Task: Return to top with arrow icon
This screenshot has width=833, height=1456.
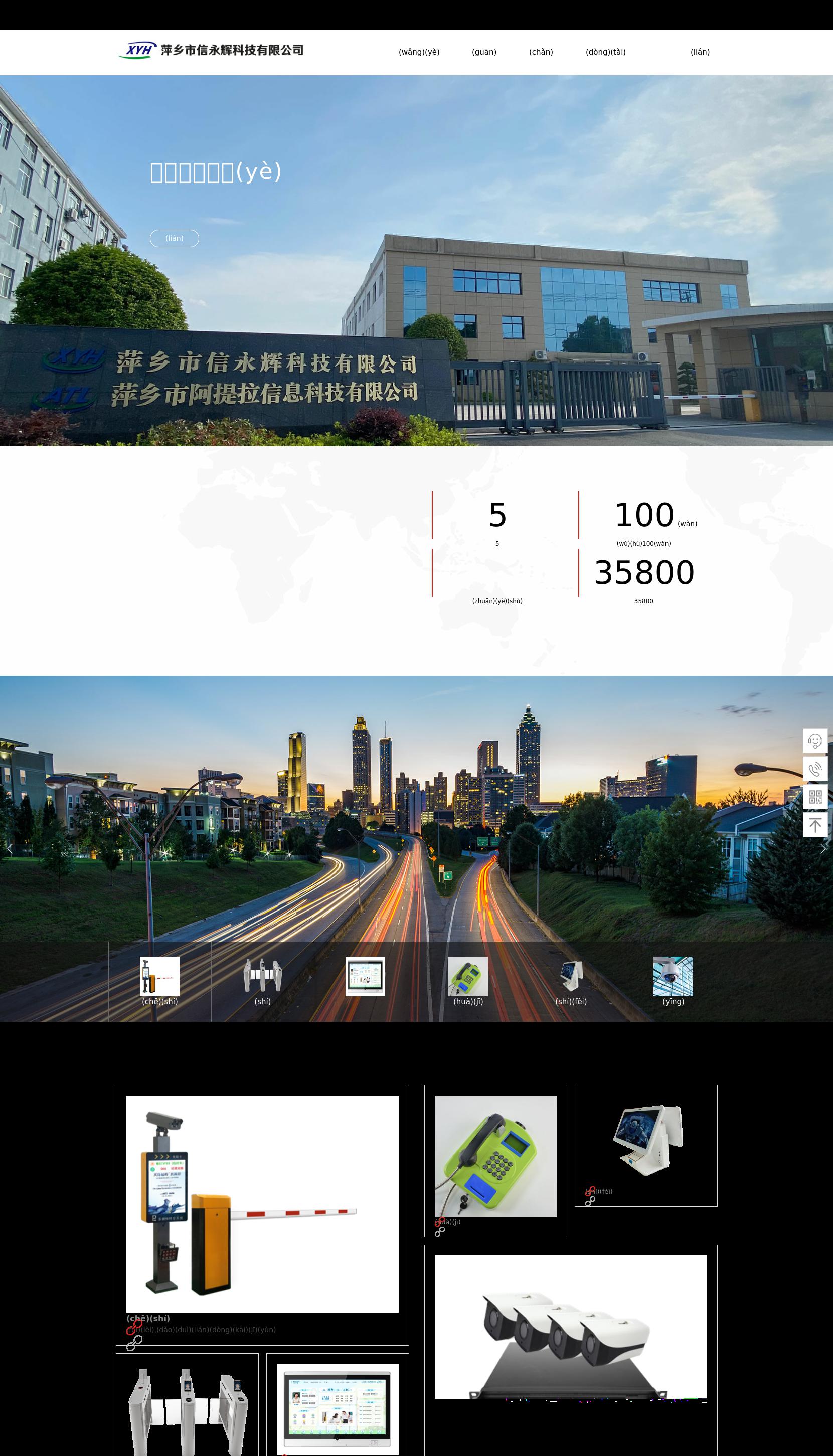Action: click(814, 825)
